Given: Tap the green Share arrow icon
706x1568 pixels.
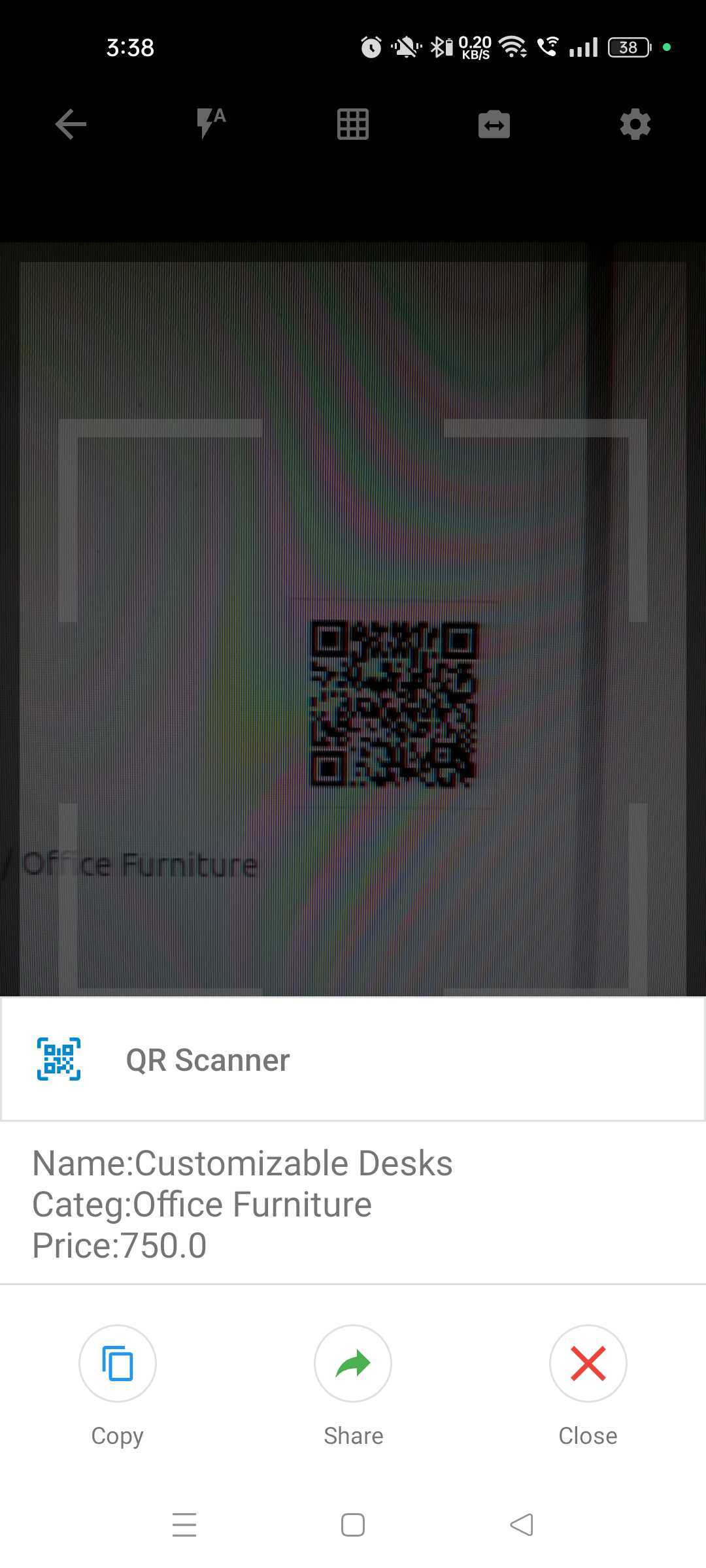Looking at the screenshot, I should pos(352,1364).
